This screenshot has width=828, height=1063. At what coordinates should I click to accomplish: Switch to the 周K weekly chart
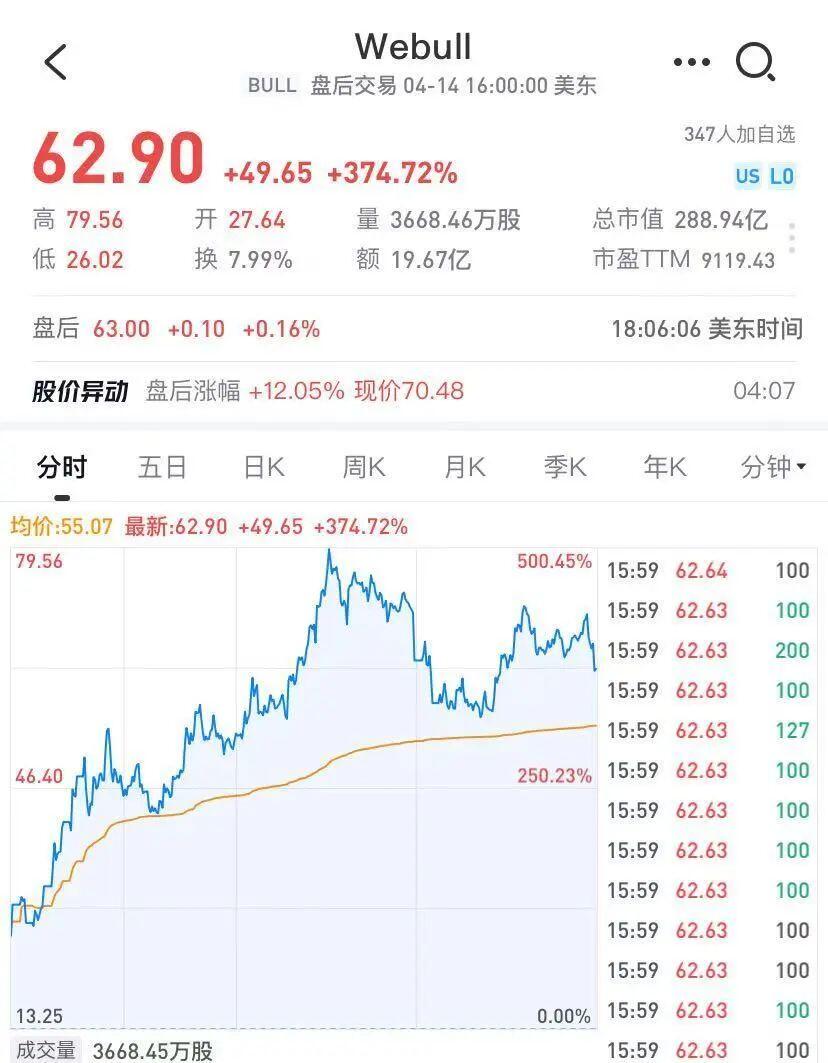[x=362, y=467]
